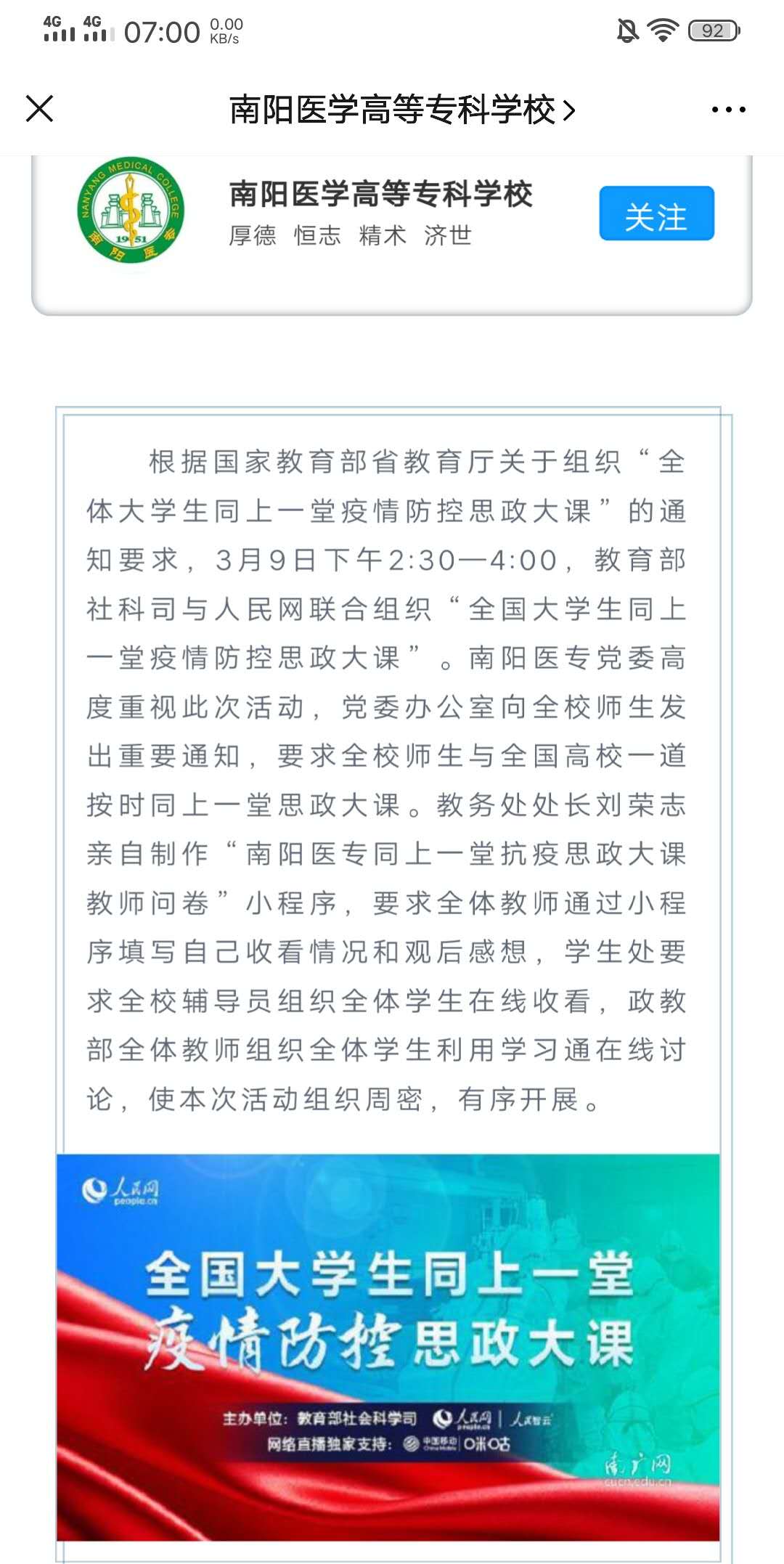The width and height of the screenshot is (784, 1564).
Task: Open 南阳医学高等专科学校 title link
Action: [x=401, y=110]
